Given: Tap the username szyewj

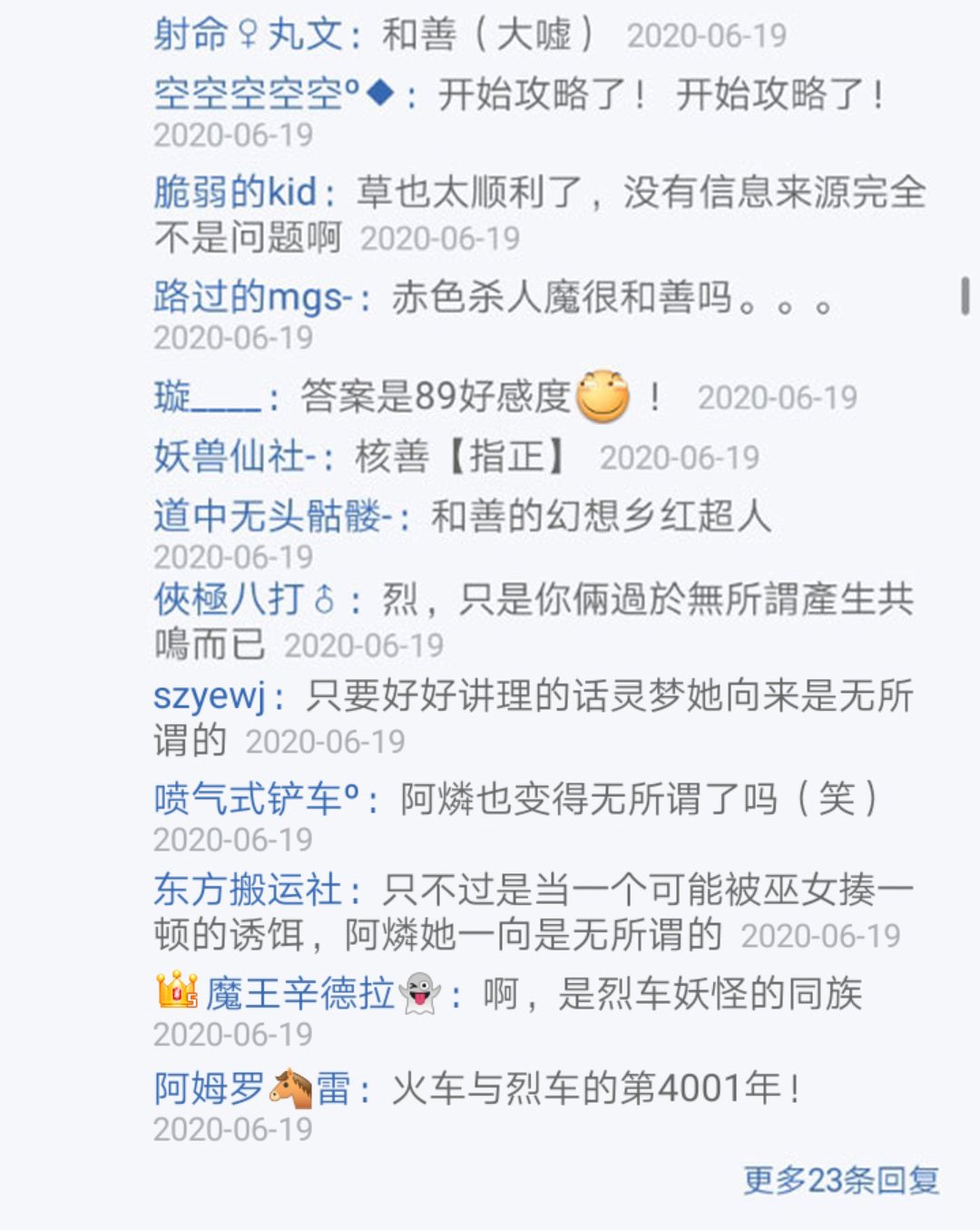Looking at the screenshot, I should [x=209, y=696].
